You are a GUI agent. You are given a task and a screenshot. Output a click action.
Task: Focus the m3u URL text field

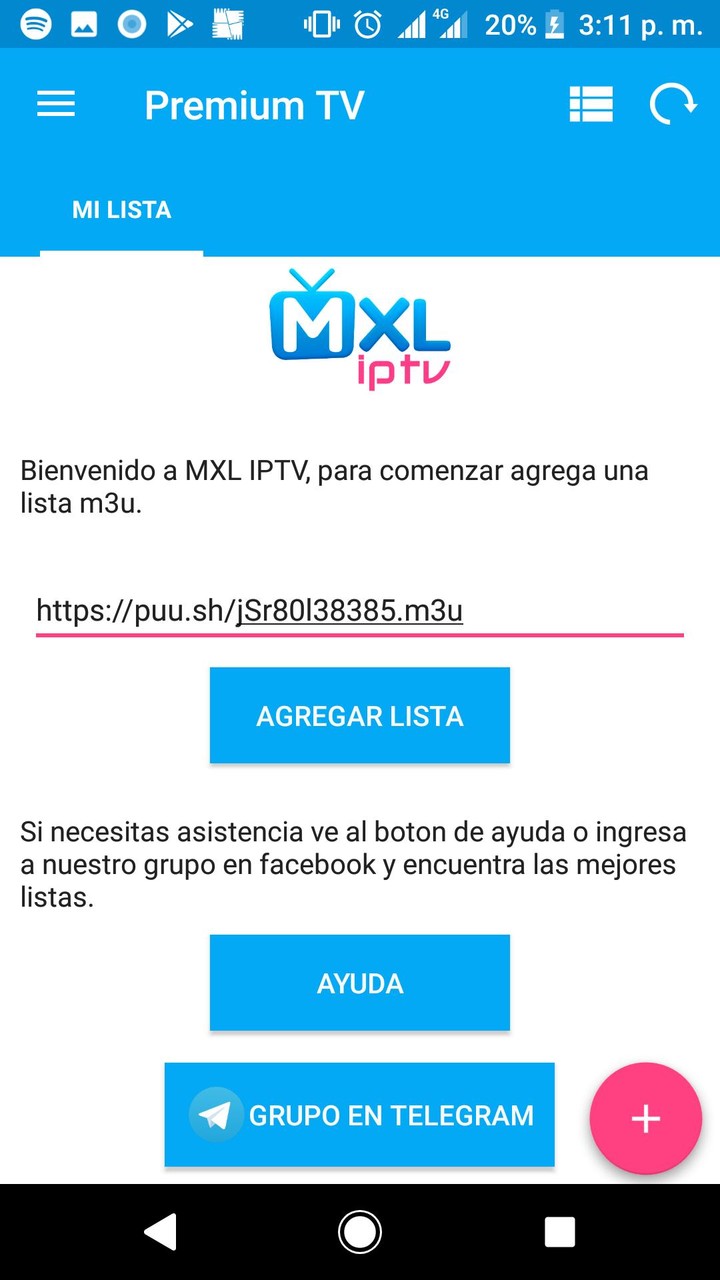point(358,610)
